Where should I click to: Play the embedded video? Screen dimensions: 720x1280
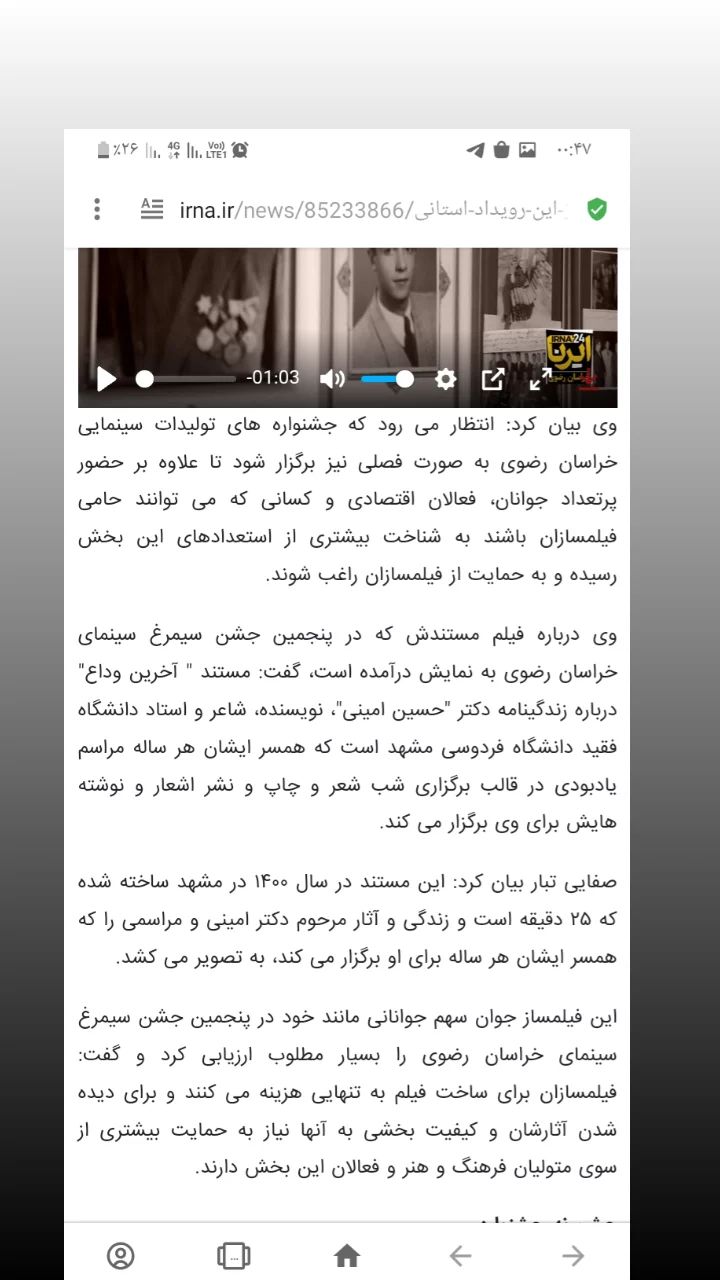[x=106, y=379]
